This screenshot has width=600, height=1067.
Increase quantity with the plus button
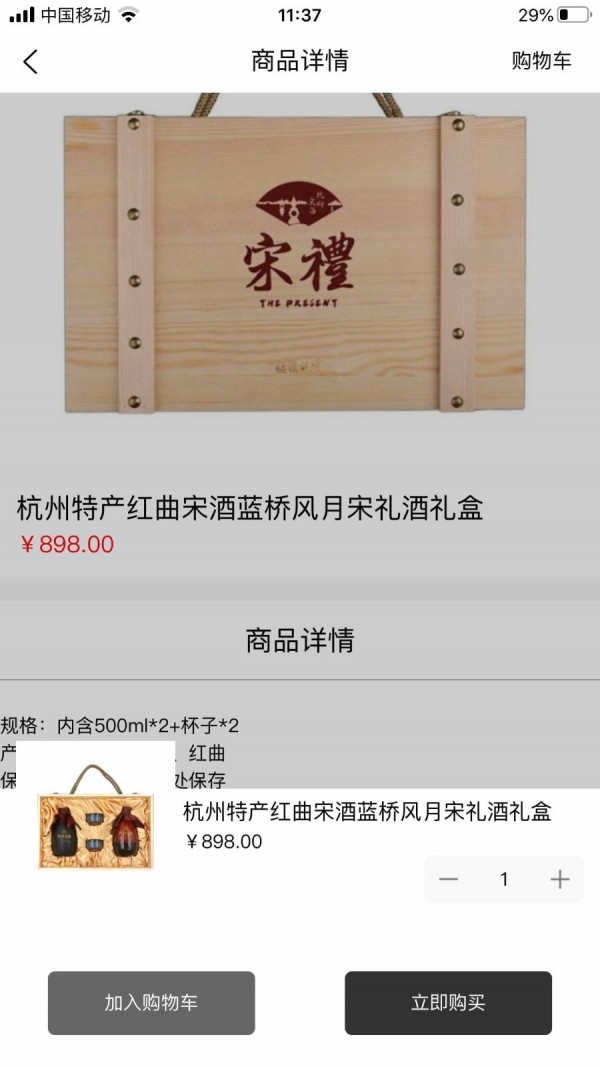pyautogui.click(x=560, y=879)
